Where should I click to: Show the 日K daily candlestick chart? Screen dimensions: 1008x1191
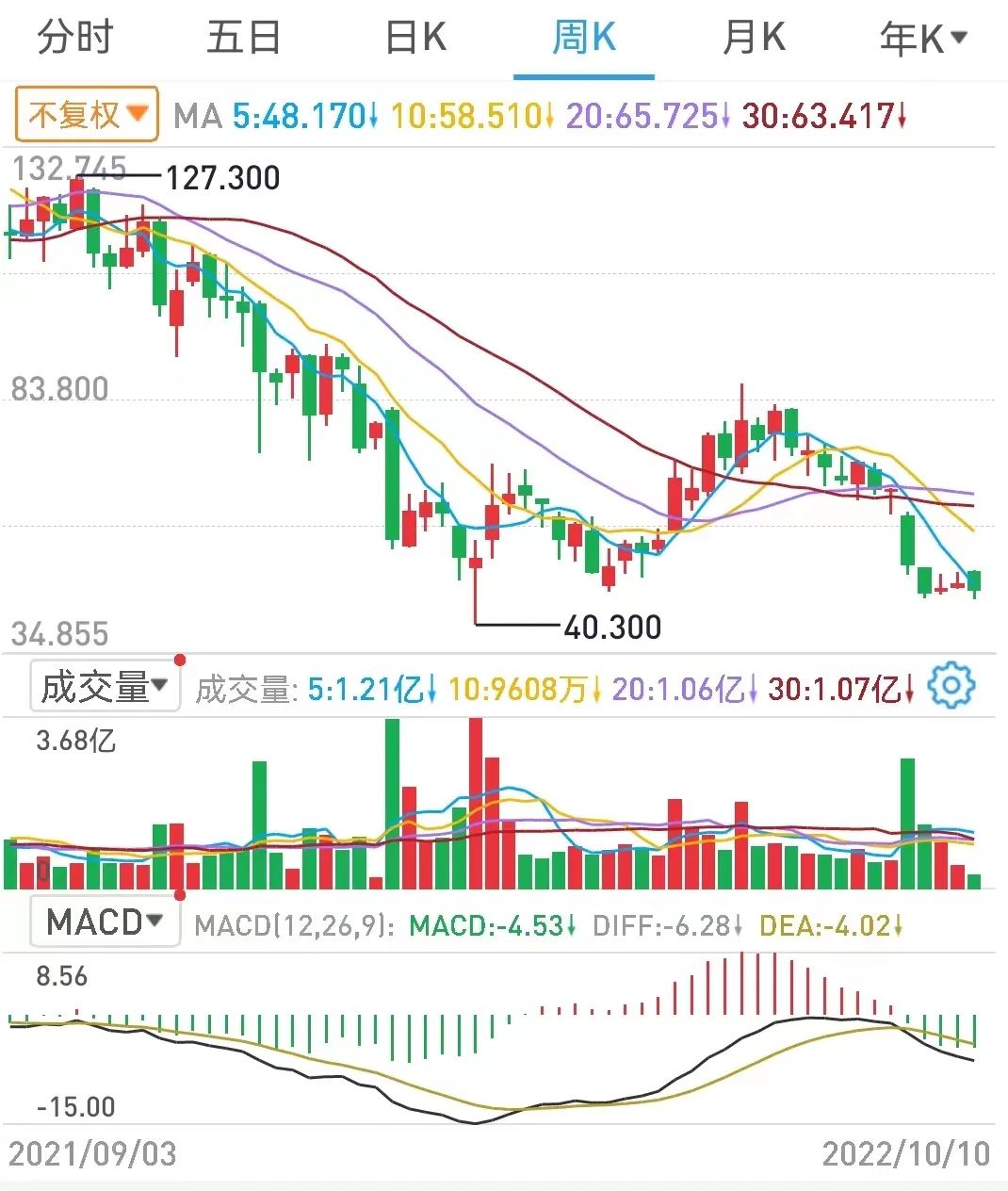click(415, 39)
